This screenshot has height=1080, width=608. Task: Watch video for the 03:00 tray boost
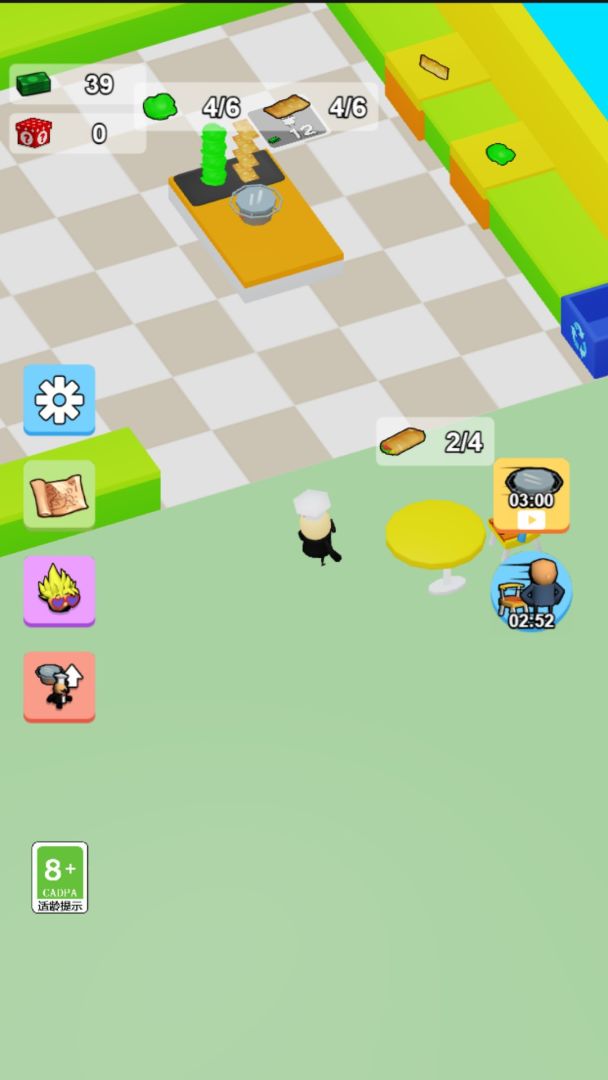point(531,496)
